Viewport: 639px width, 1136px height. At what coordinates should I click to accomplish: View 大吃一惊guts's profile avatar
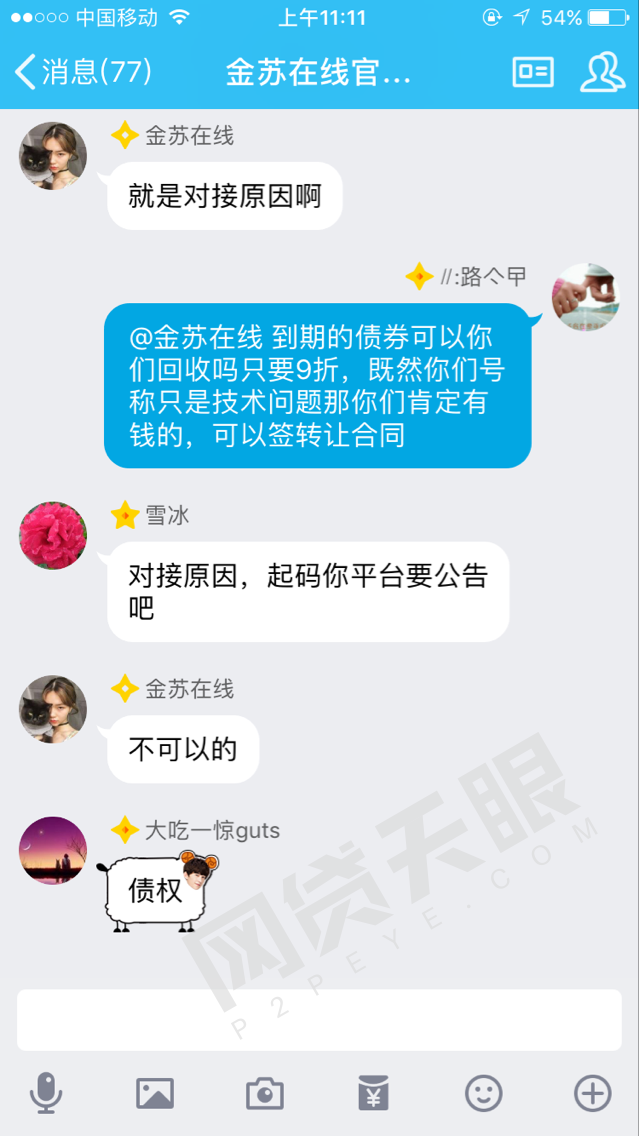point(53,850)
